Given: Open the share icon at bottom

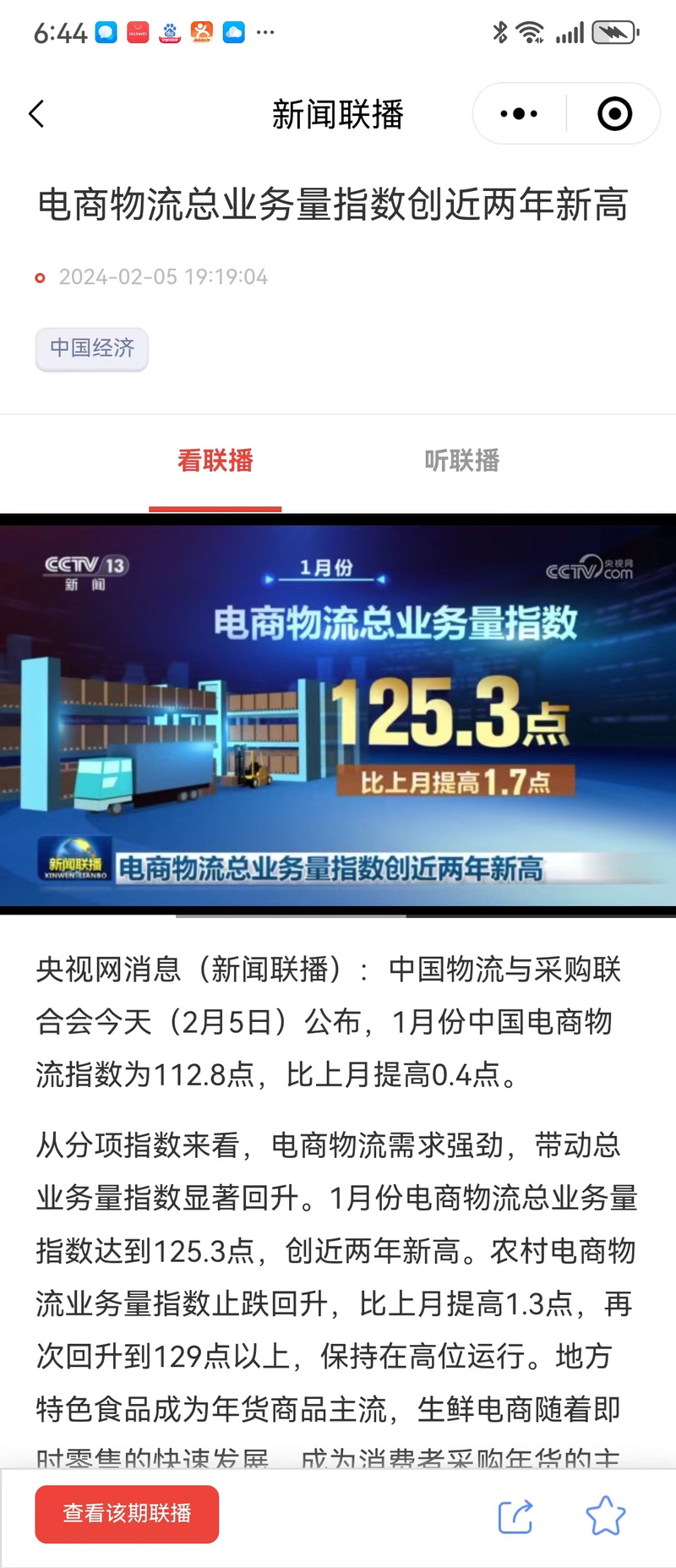Looking at the screenshot, I should coord(516,1516).
